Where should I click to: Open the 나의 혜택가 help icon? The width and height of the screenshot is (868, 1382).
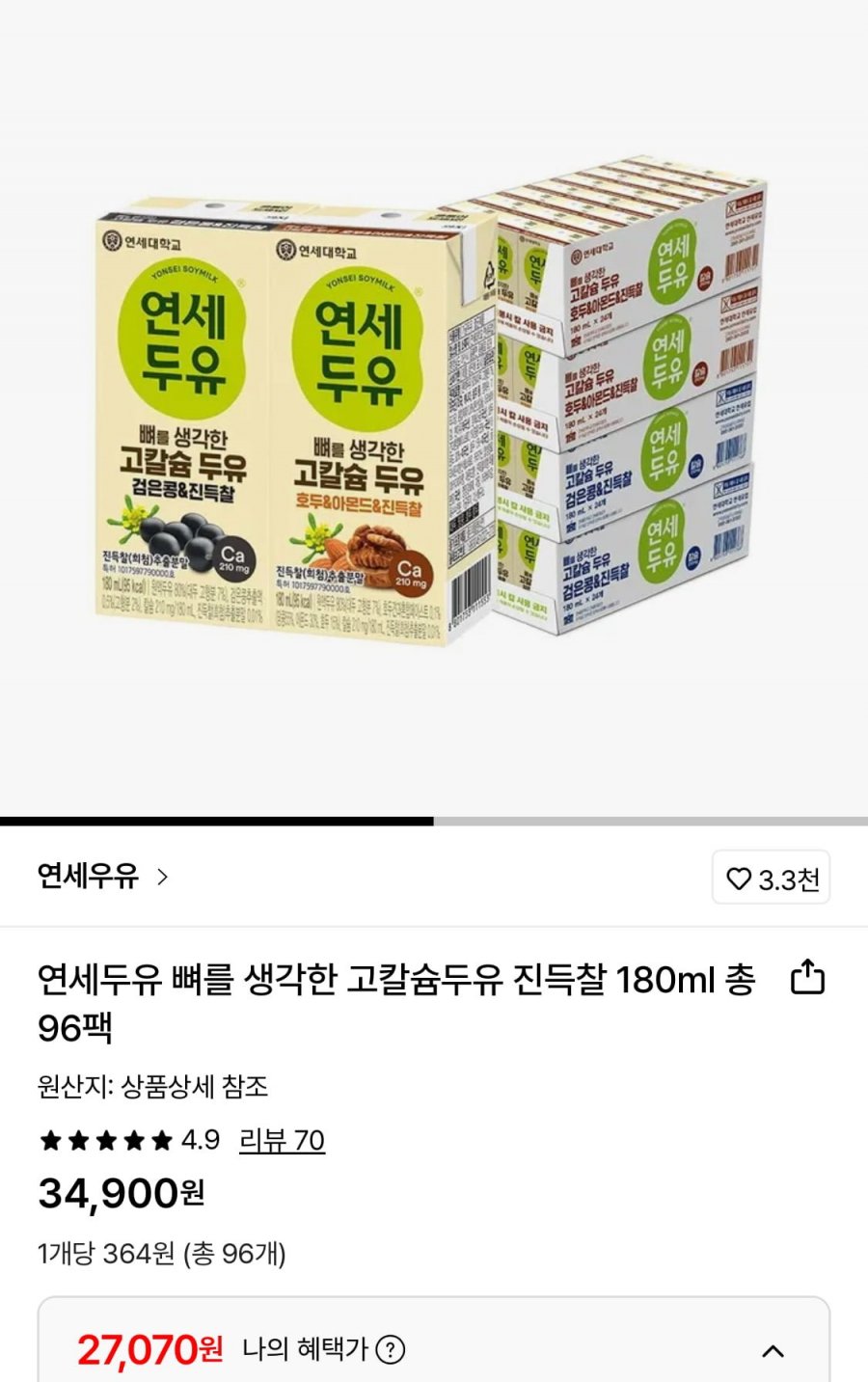pyautogui.click(x=390, y=1349)
